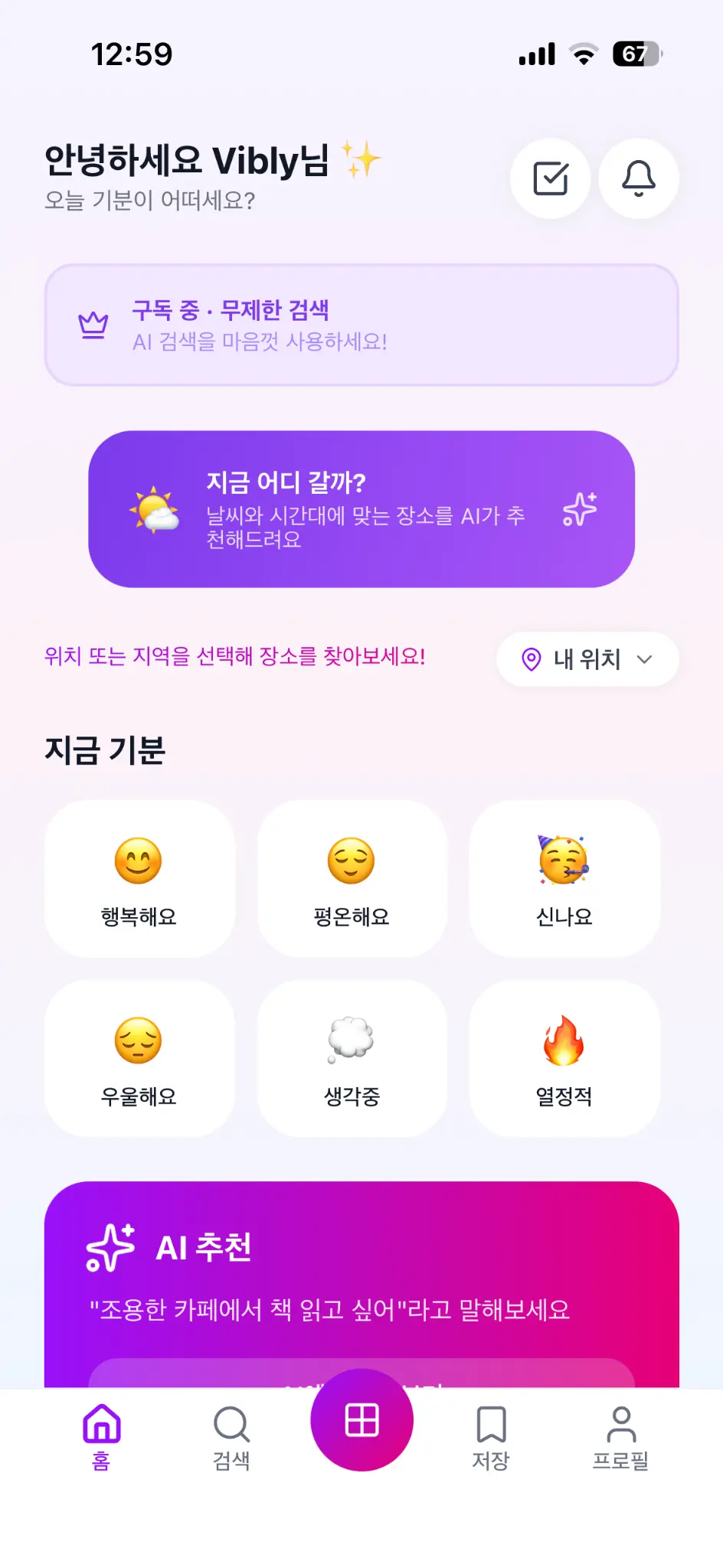723x1568 pixels.
Task: Choose the 생각중 mood
Action: click(x=352, y=1059)
